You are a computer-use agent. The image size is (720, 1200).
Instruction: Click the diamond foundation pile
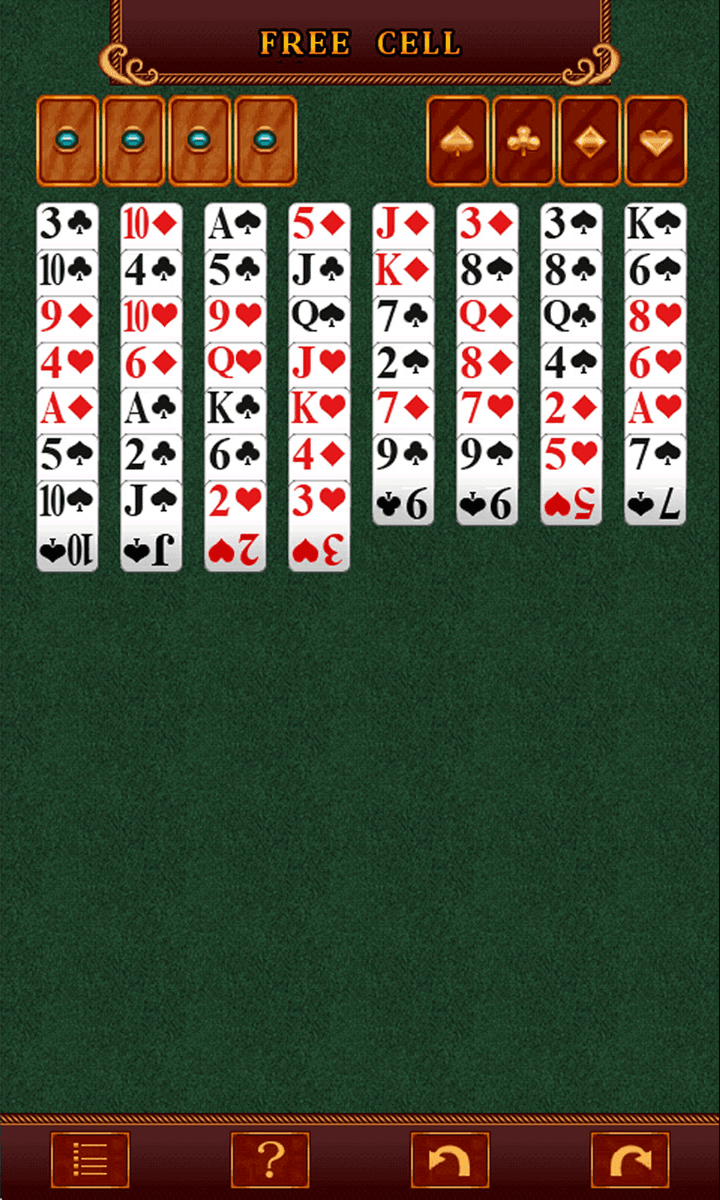click(589, 140)
